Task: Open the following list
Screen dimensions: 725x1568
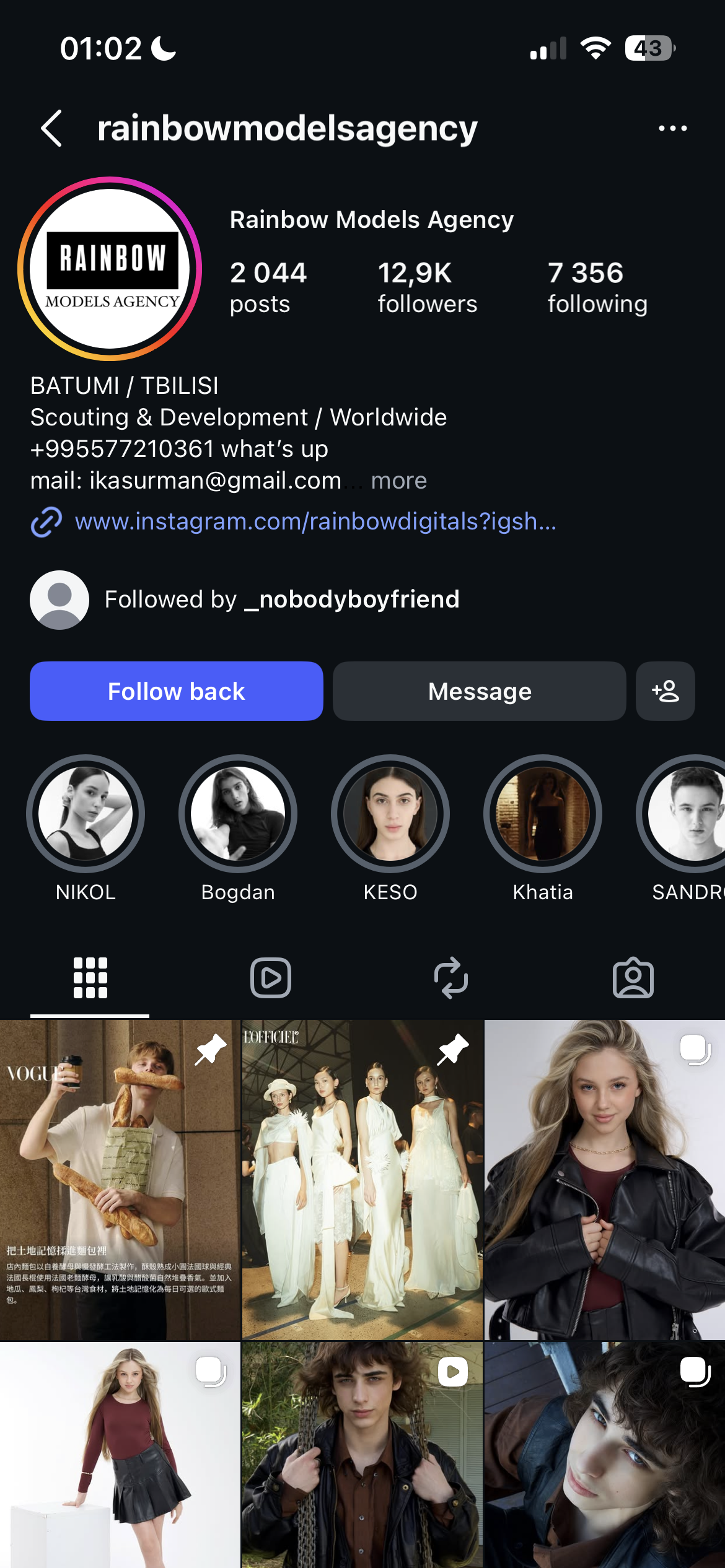Action: click(x=597, y=287)
